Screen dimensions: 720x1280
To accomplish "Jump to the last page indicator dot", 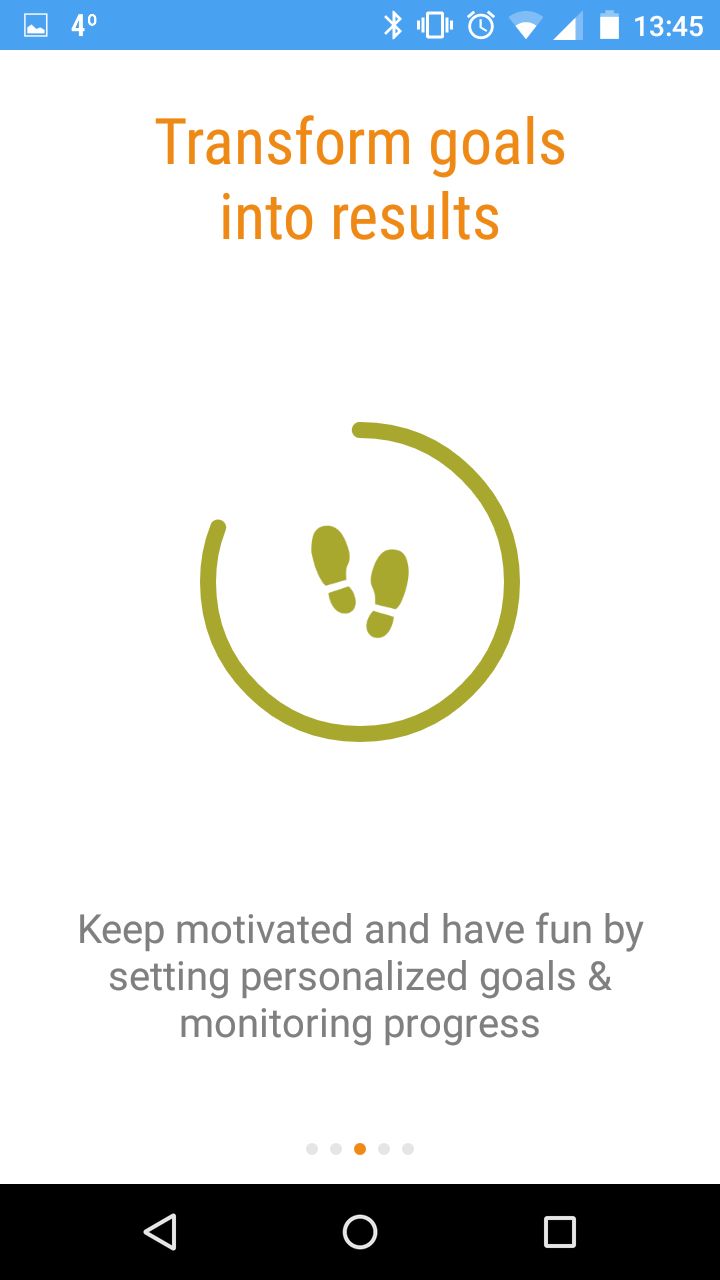I will click(x=408, y=1149).
